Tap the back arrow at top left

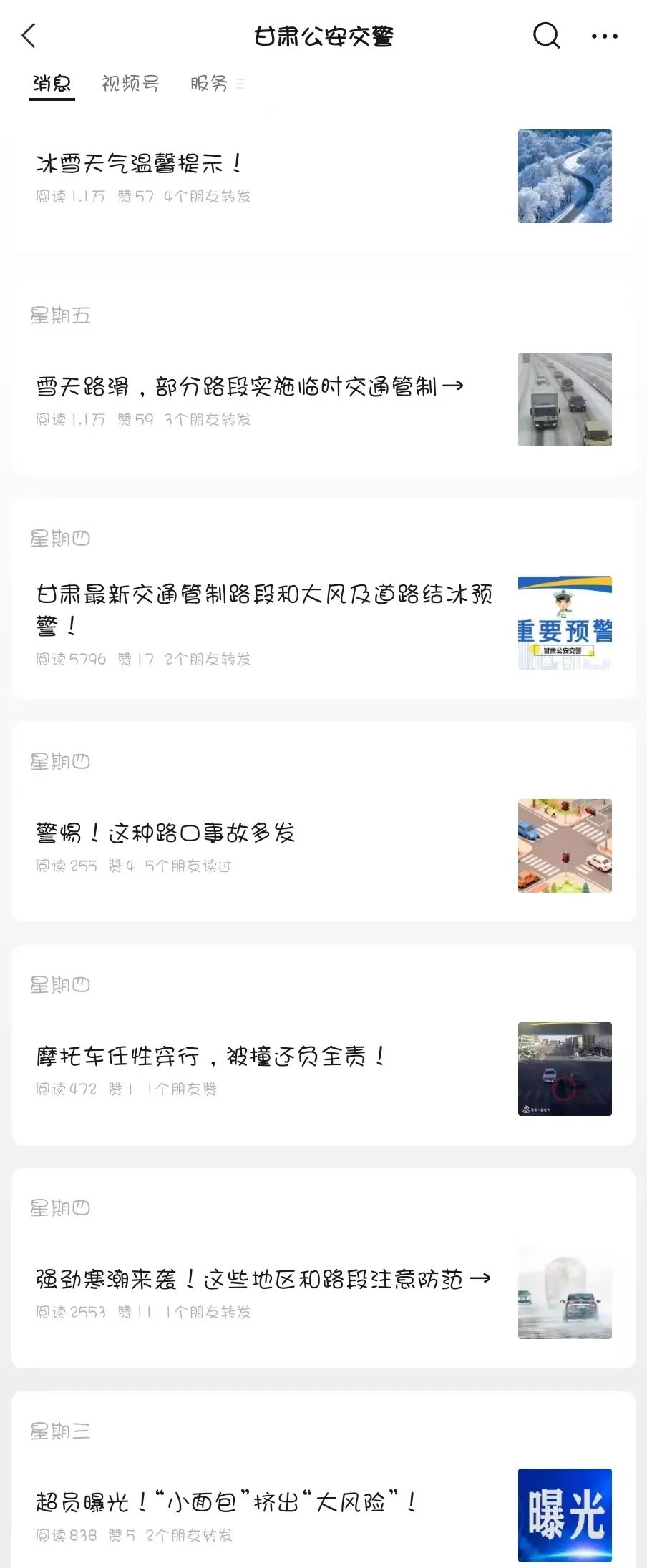[x=29, y=35]
